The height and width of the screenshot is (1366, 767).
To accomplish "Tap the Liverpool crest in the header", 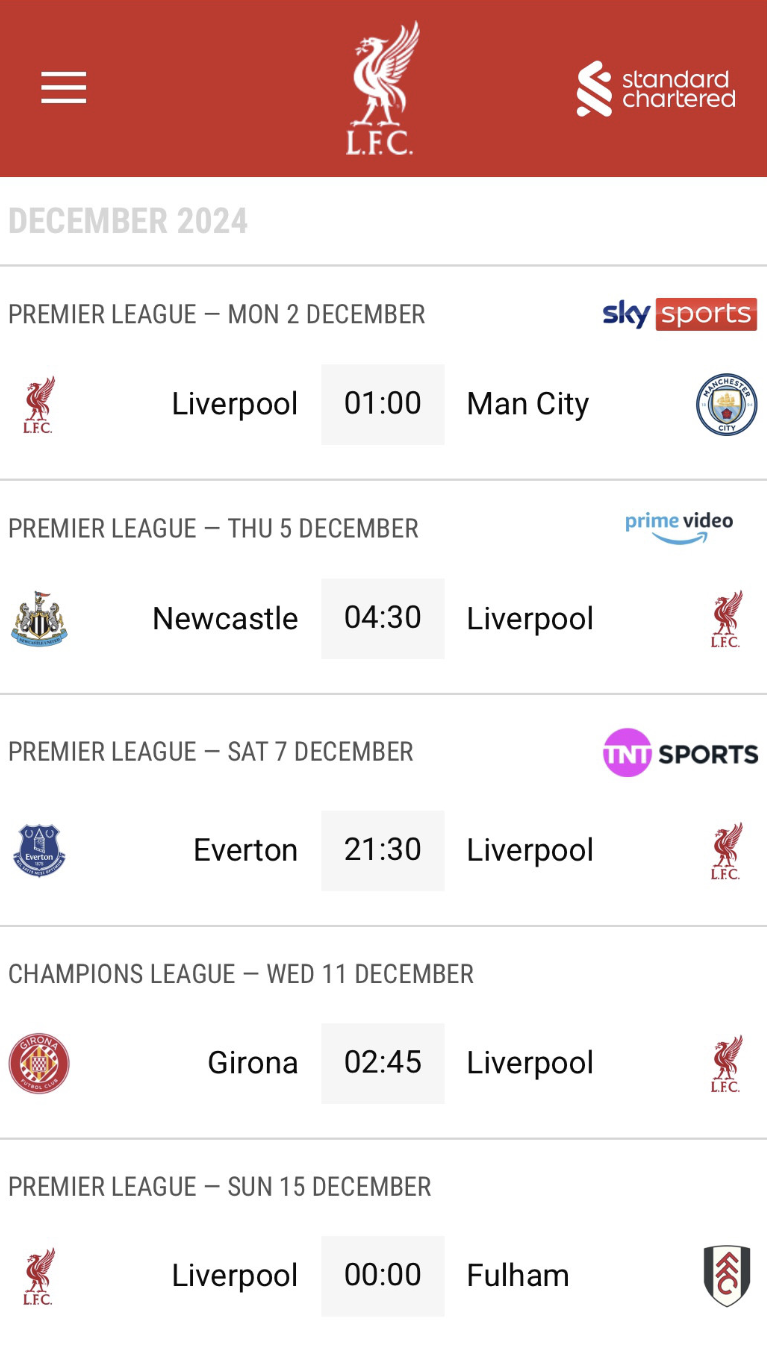I will (x=383, y=88).
